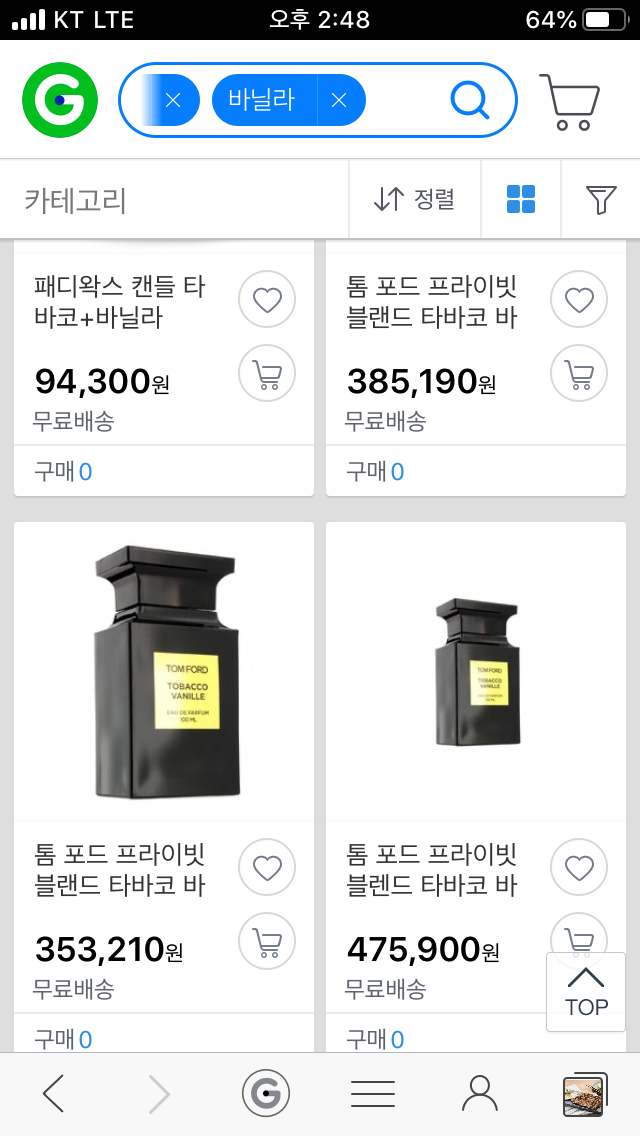Jump back to TOP of the list
The width and height of the screenshot is (640, 1136).
click(x=586, y=992)
